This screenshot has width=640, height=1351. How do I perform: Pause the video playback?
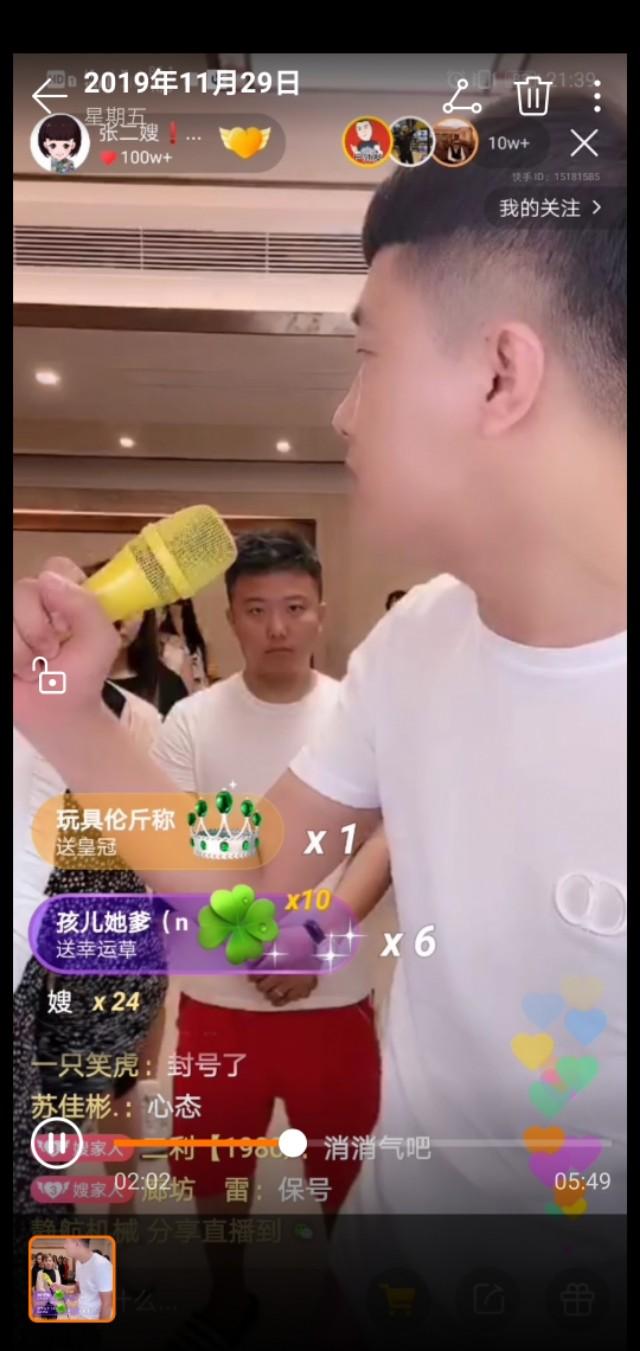click(56, 1142)
